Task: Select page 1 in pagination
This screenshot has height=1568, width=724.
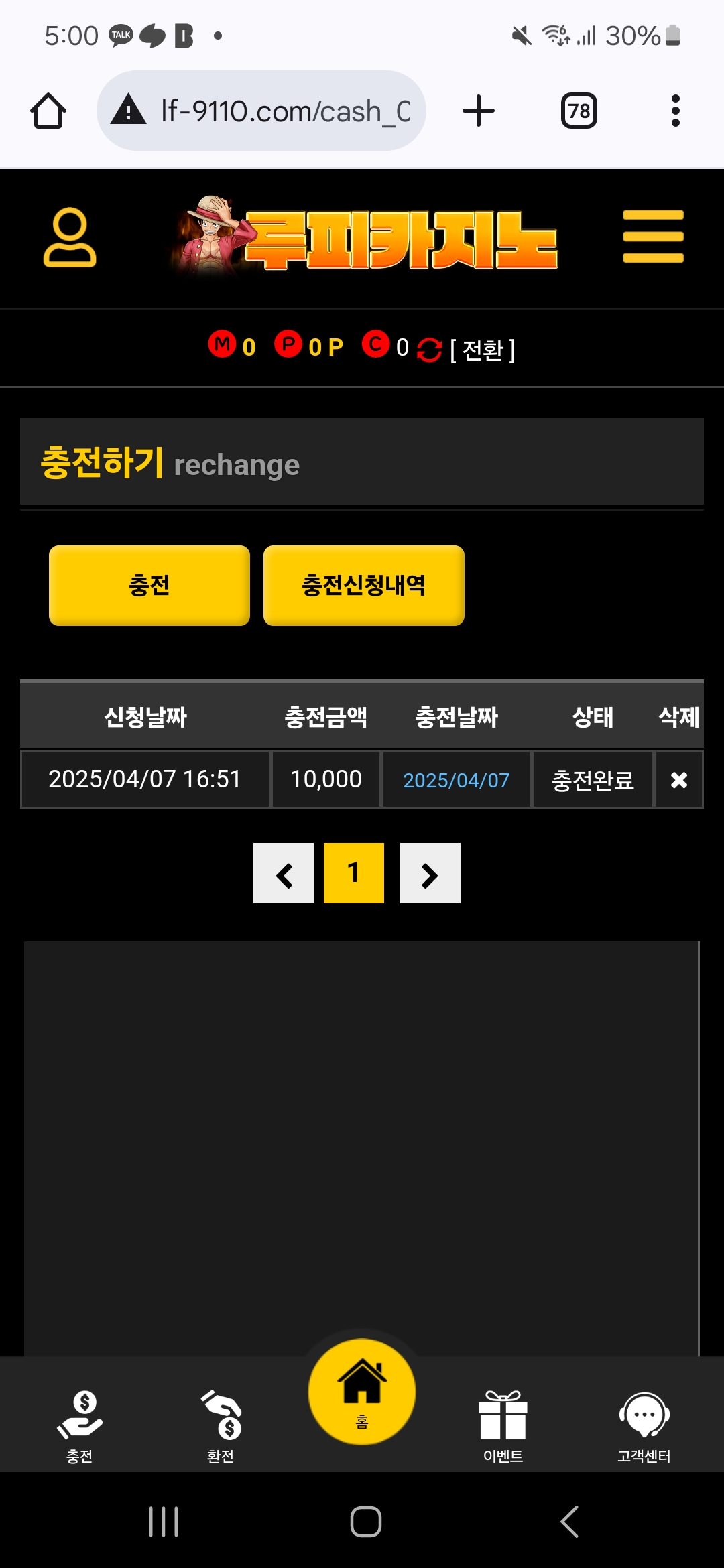Action: (x=353, y=874)
